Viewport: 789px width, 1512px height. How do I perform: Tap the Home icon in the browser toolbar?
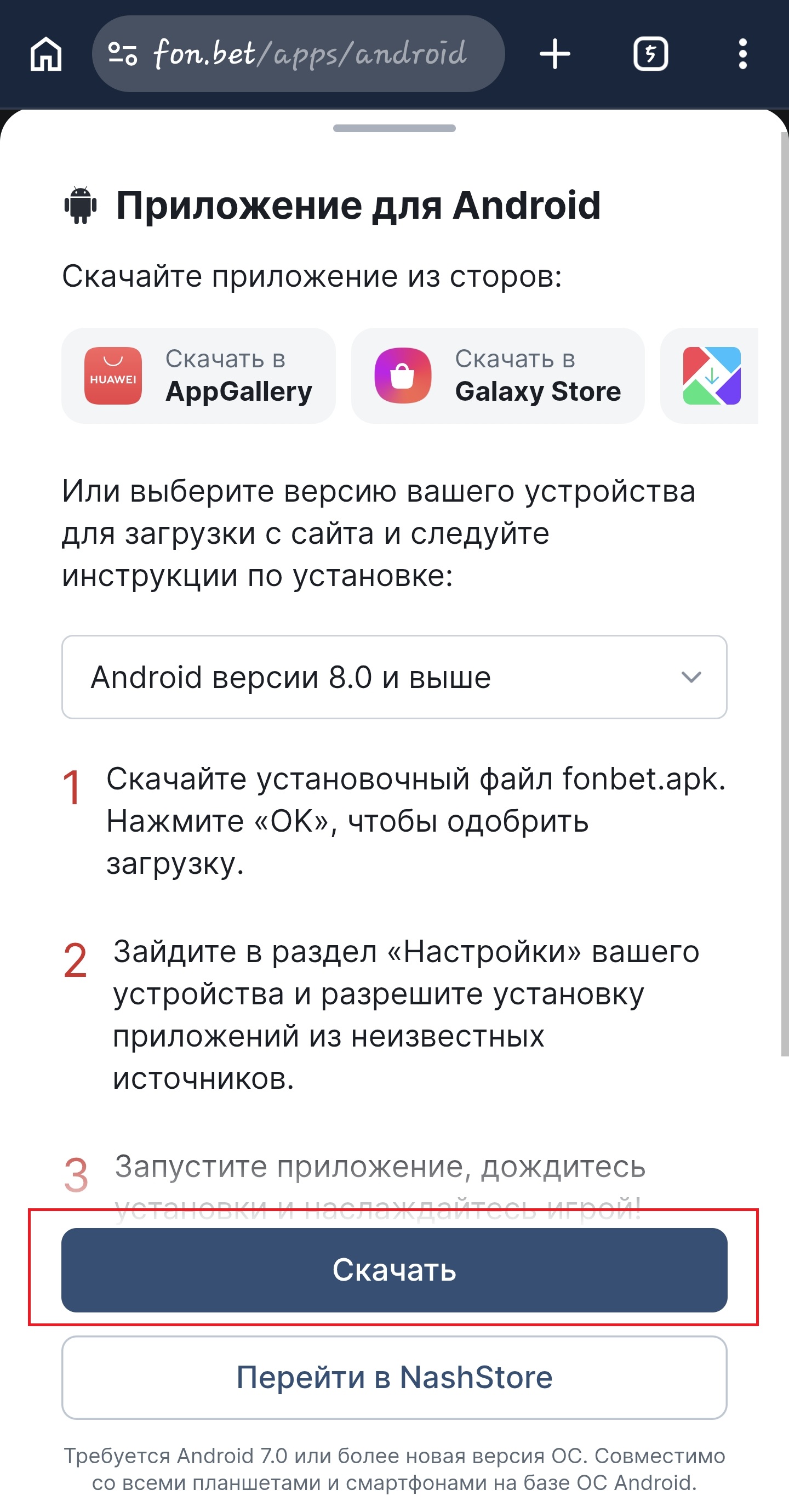click(x=47, y=54)
